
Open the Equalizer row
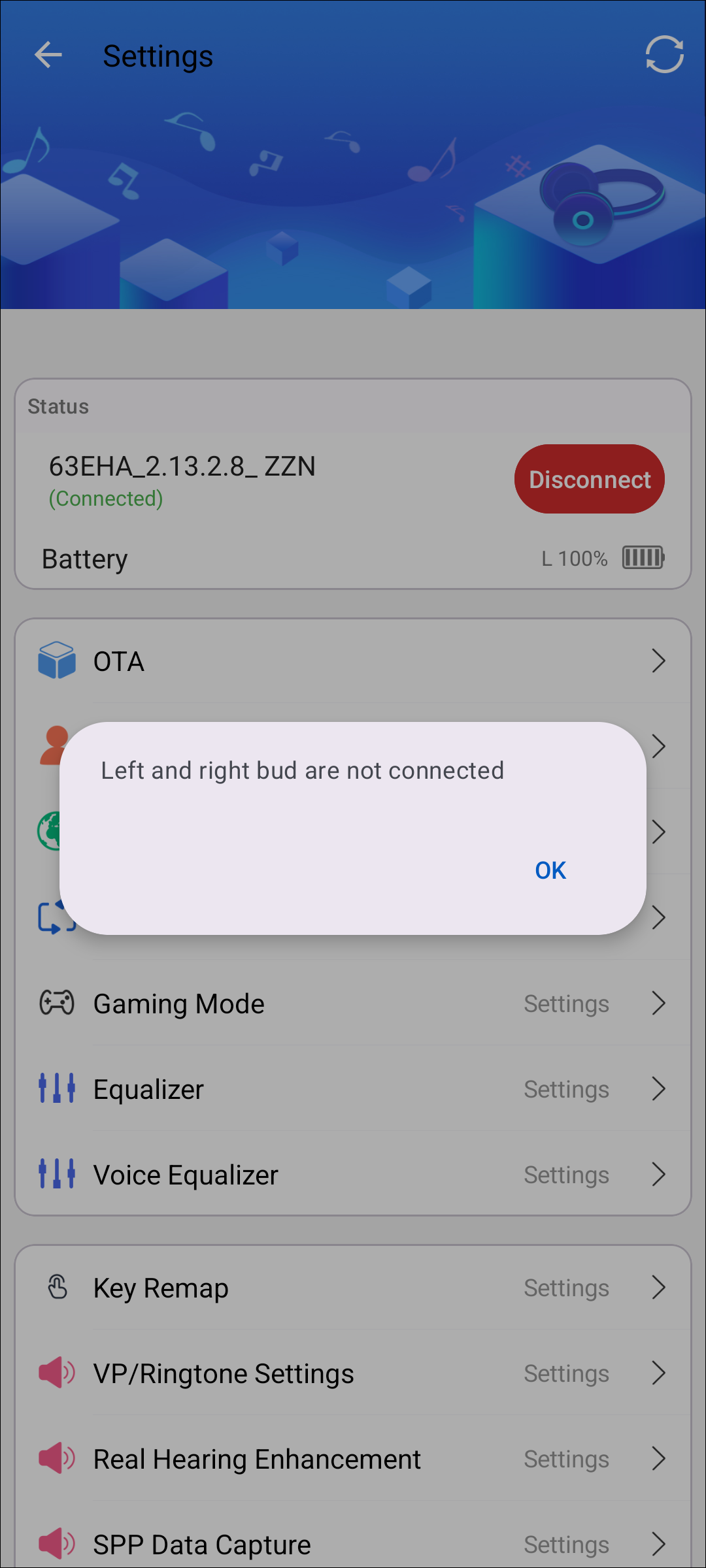353,1089
